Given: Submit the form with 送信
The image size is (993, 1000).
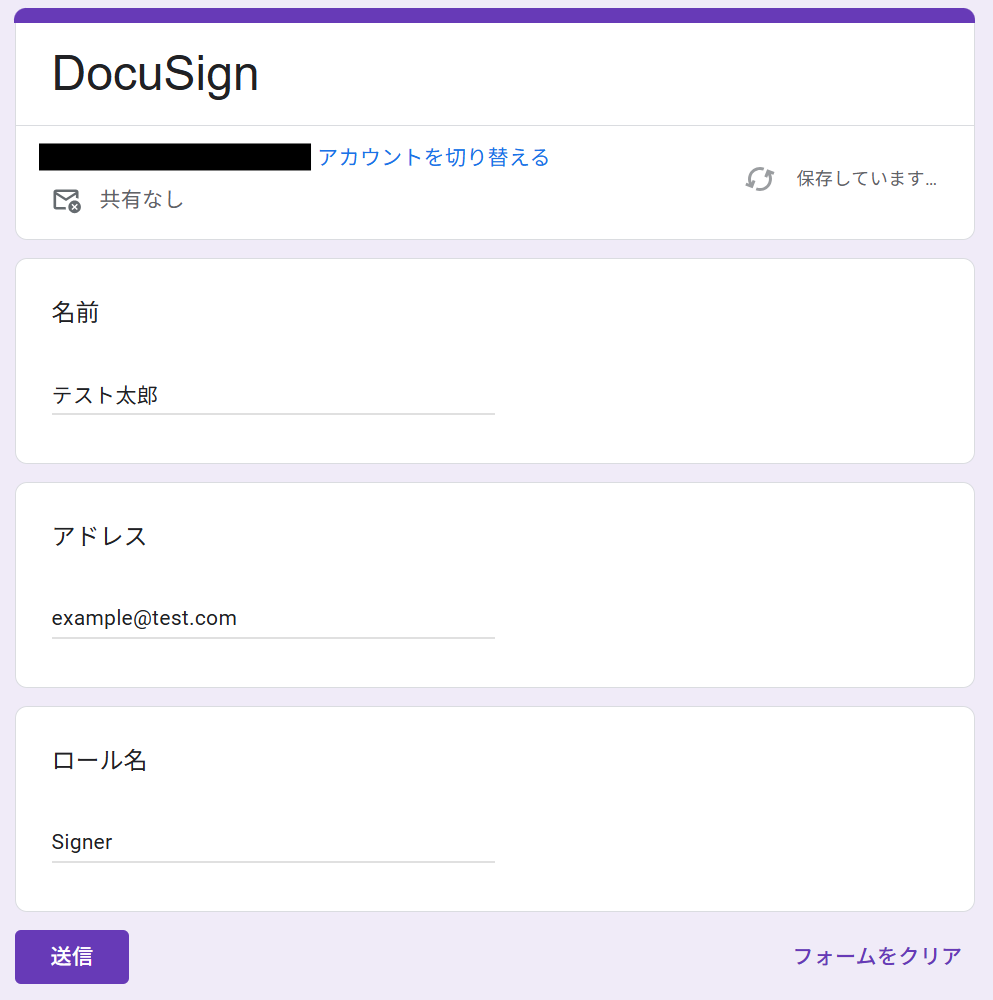Looking at the screenshot, I should tap(72, 957).
